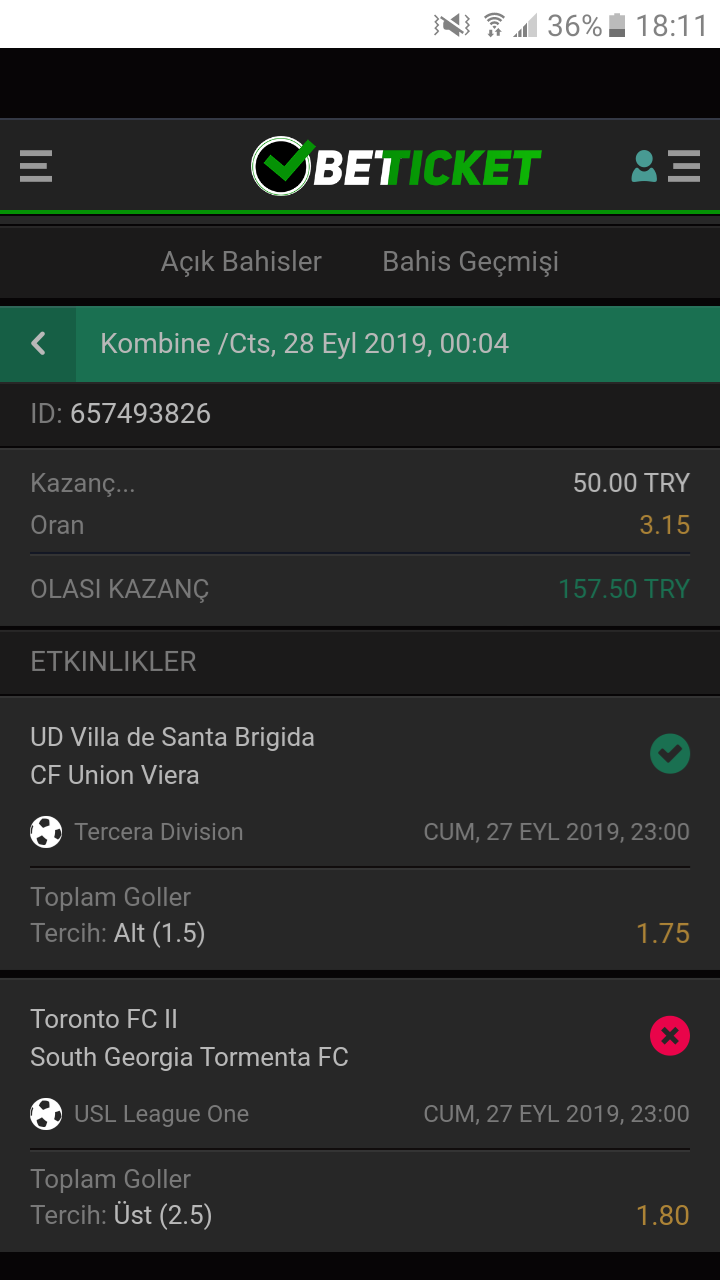Switch to the Açık Bahisler tab
This screenshot has width=720, height=1280.
tap(241, 262)
